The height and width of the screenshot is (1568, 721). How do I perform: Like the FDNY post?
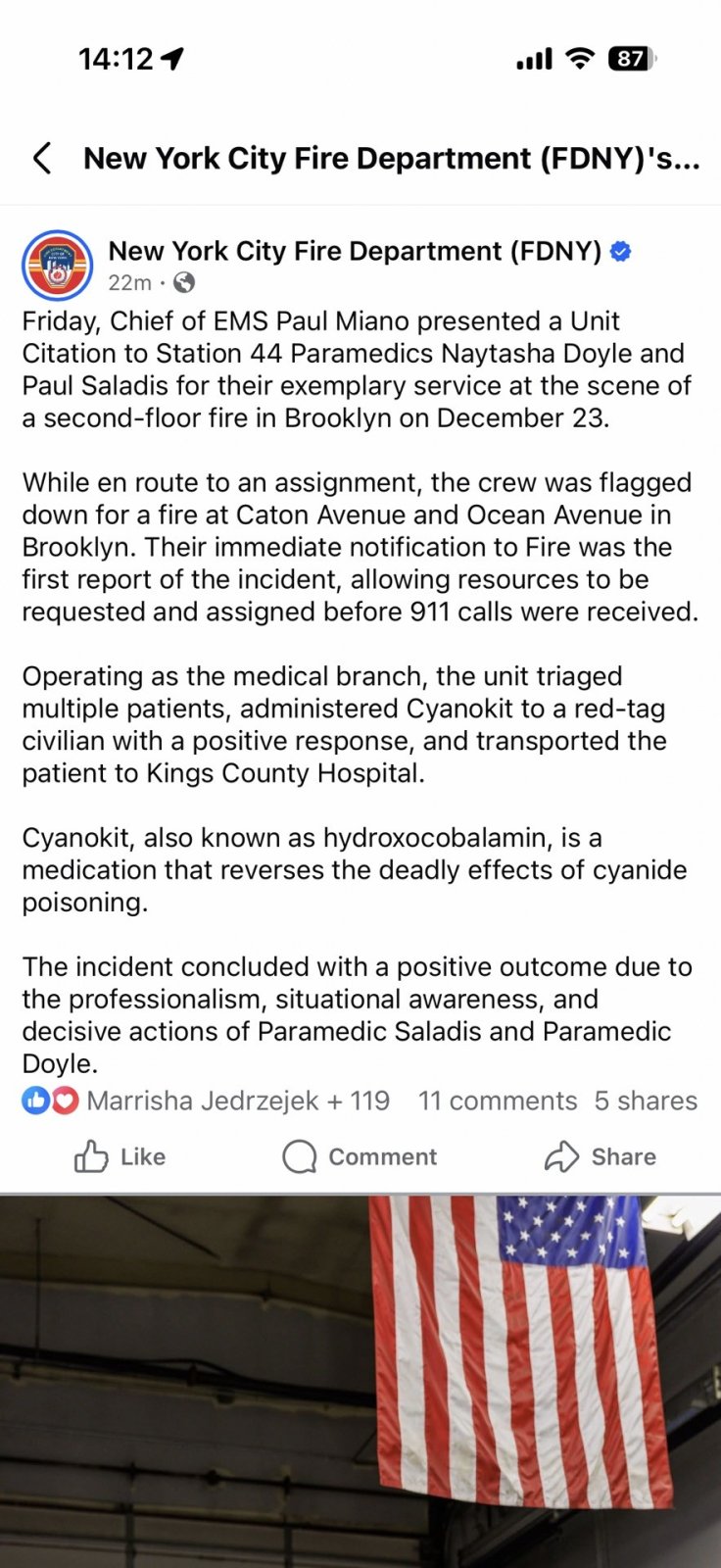(120, 1156)
